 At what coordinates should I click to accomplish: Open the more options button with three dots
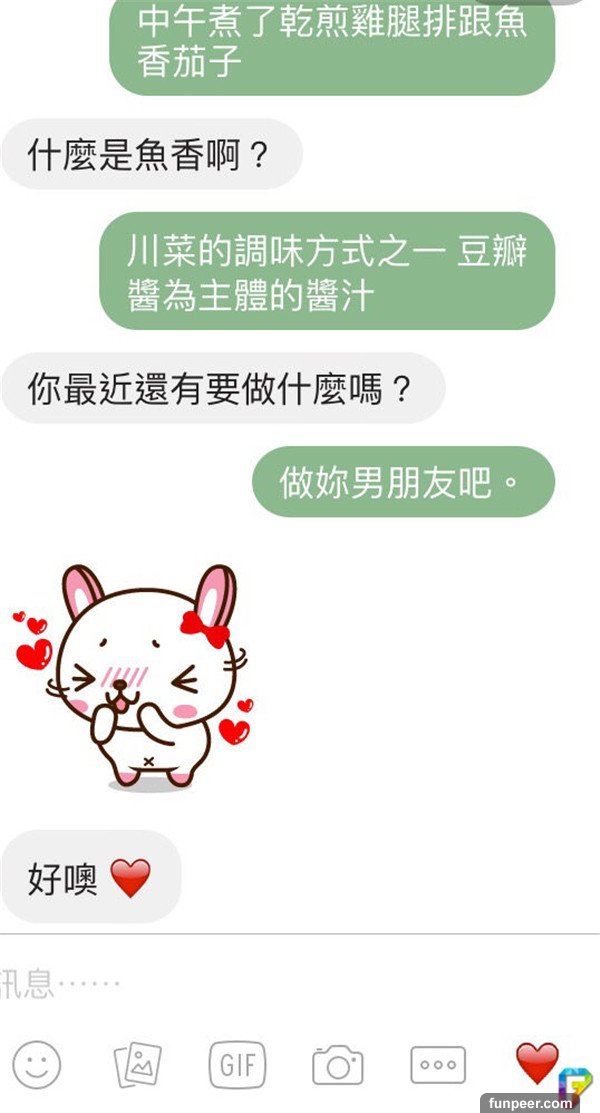pos(438,1064)
